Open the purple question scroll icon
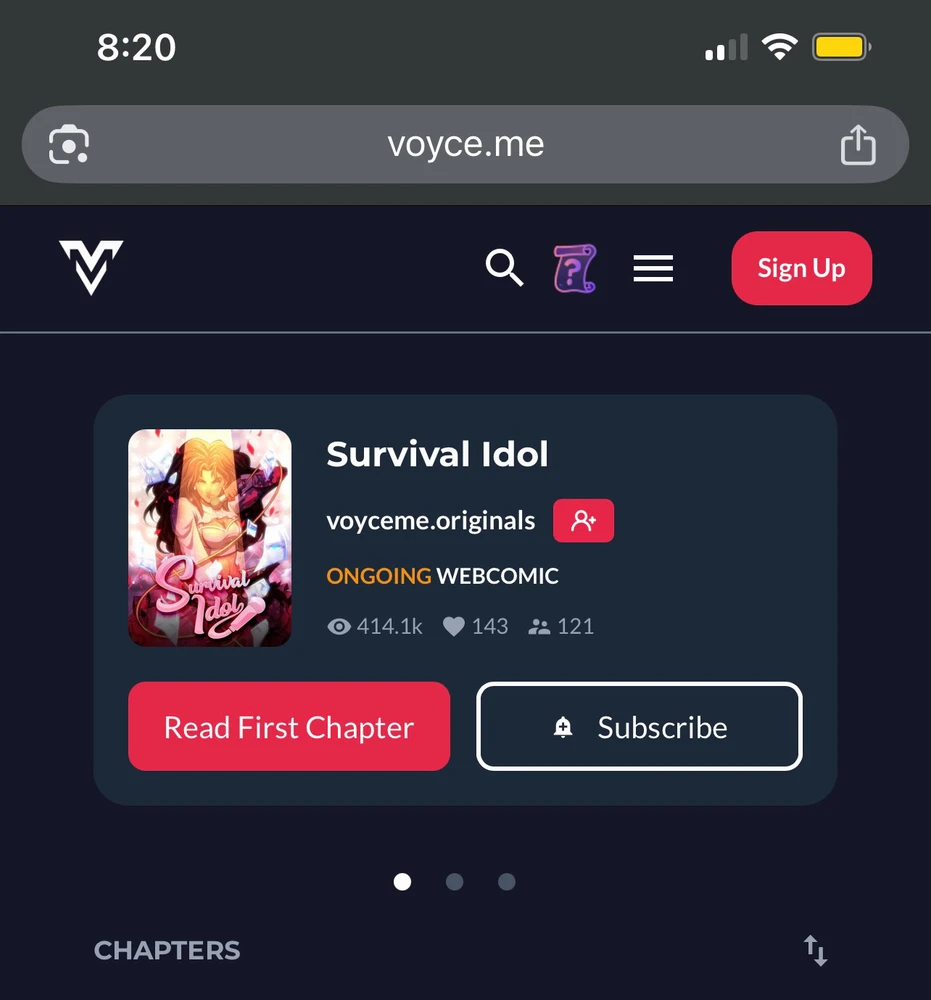This screenshot has width=931, height=1000. click(575, 268)
